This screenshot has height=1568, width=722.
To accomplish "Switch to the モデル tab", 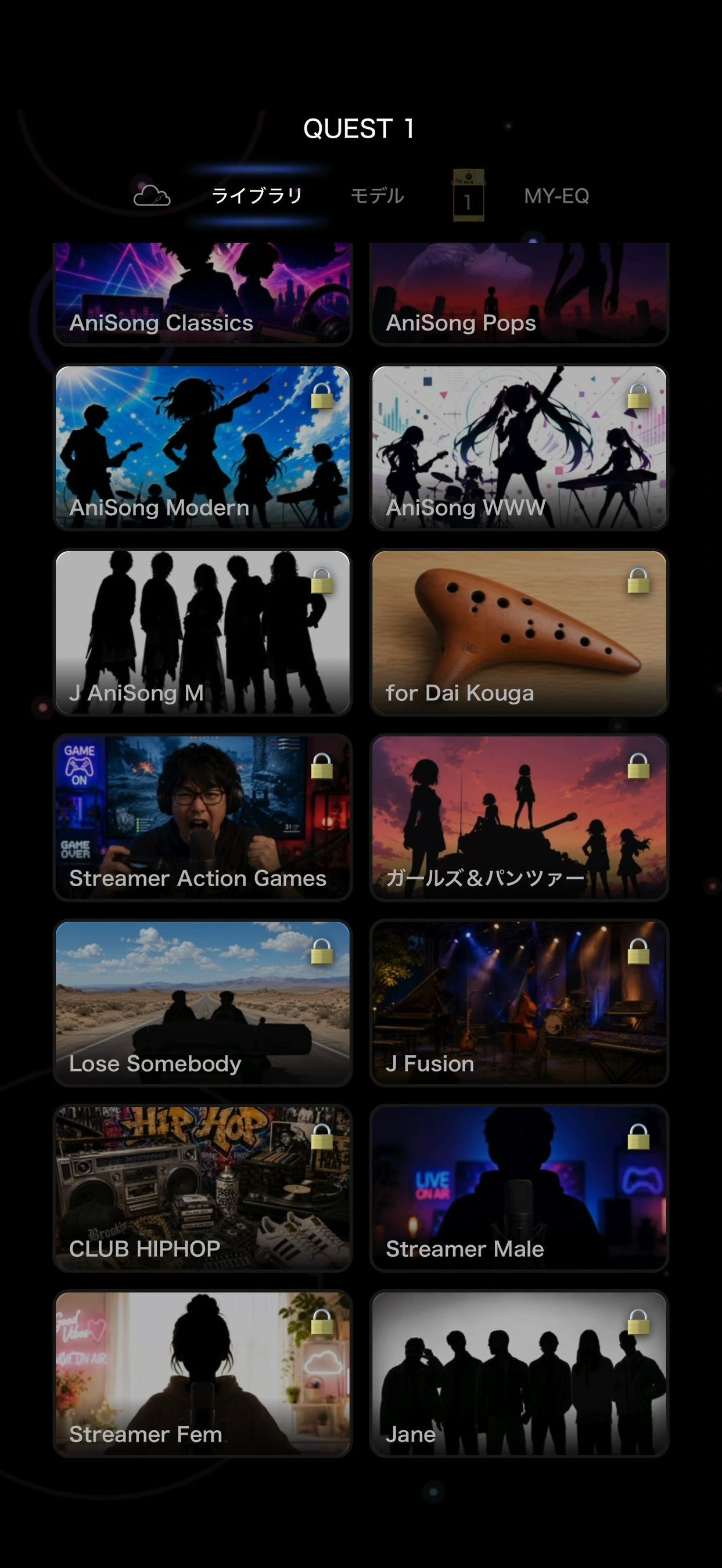I will [378, 195].
